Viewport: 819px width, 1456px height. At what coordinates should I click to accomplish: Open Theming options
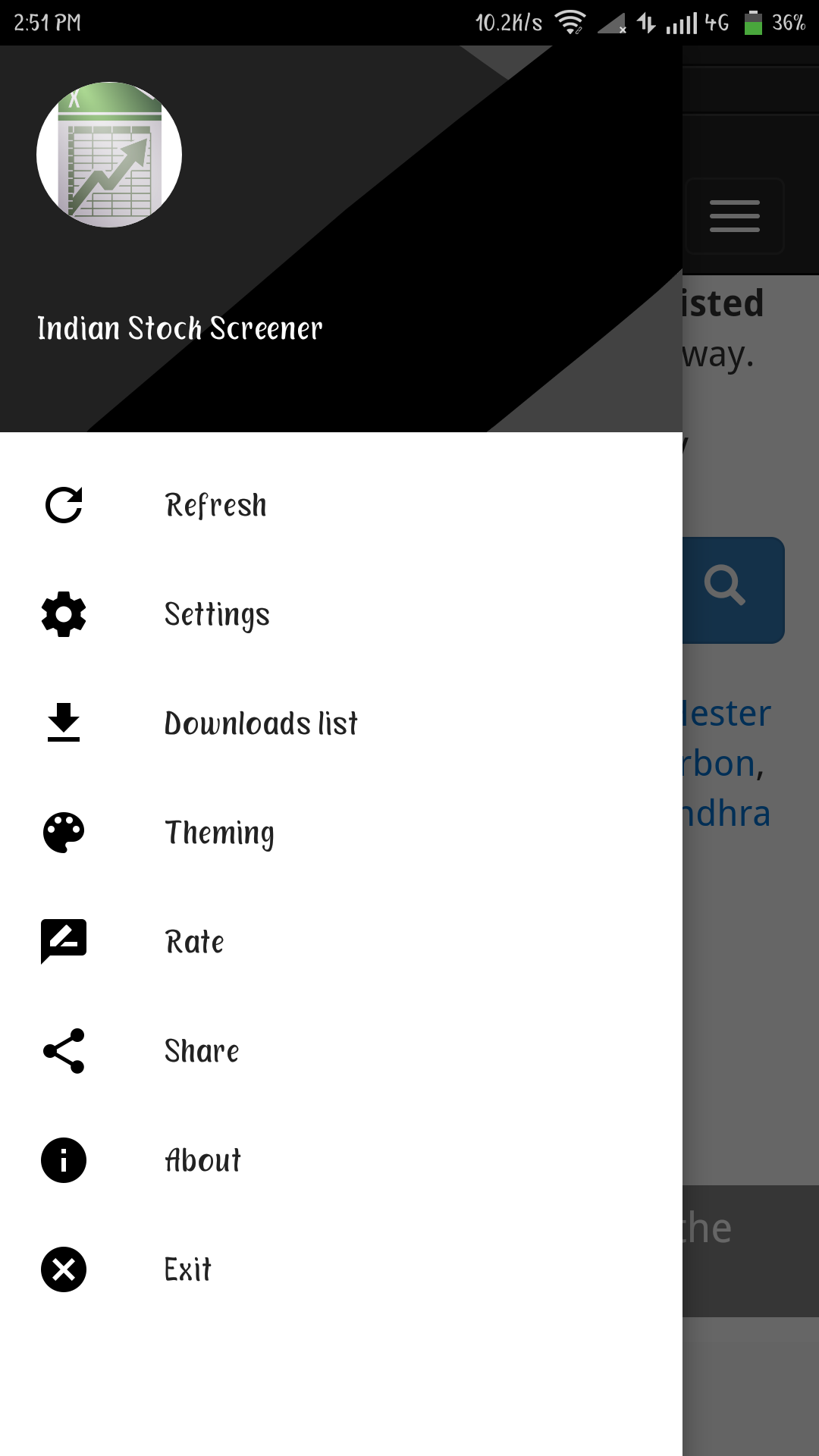pos(219,833)
